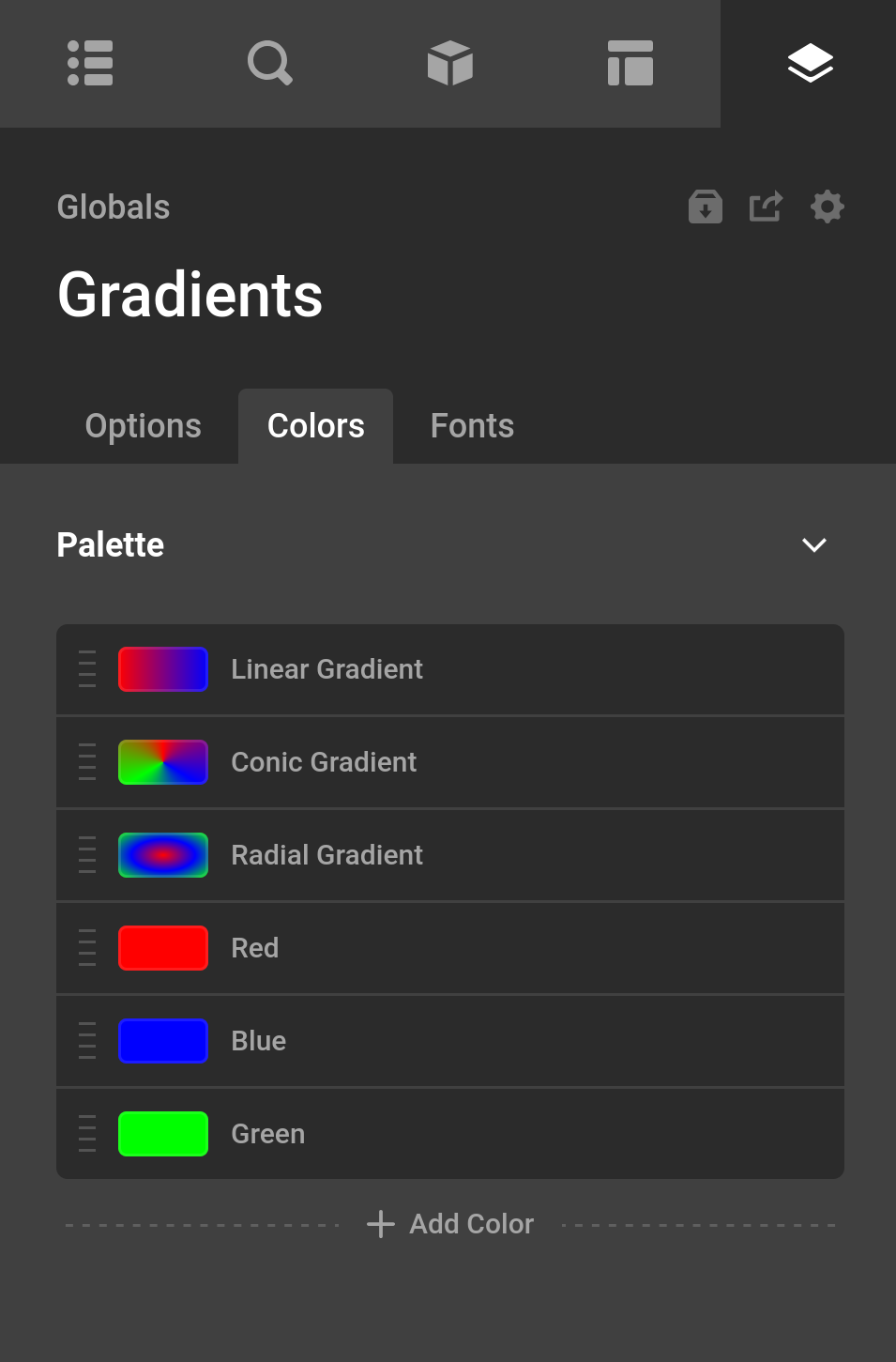Select the layers panel icon
896x1362 pixels.
(810, 63)
